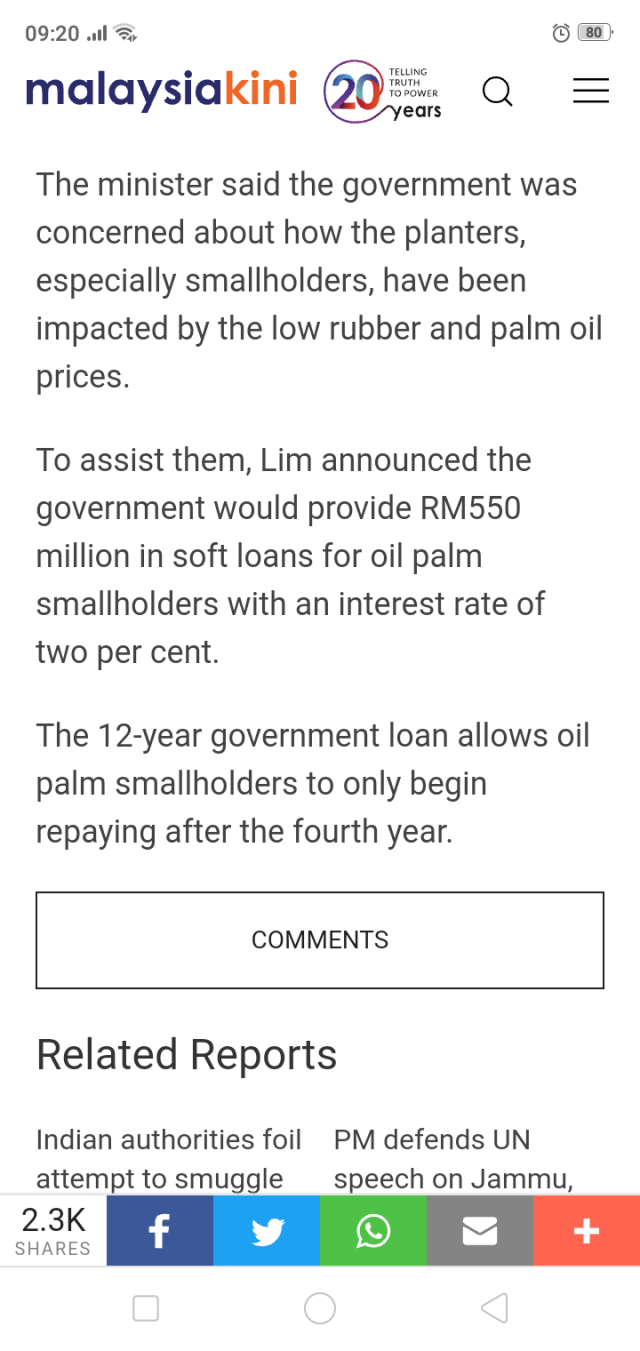The image size is (640, 1351).
Task: Open the related report about Indian authorities
Action: point(169,1159)
